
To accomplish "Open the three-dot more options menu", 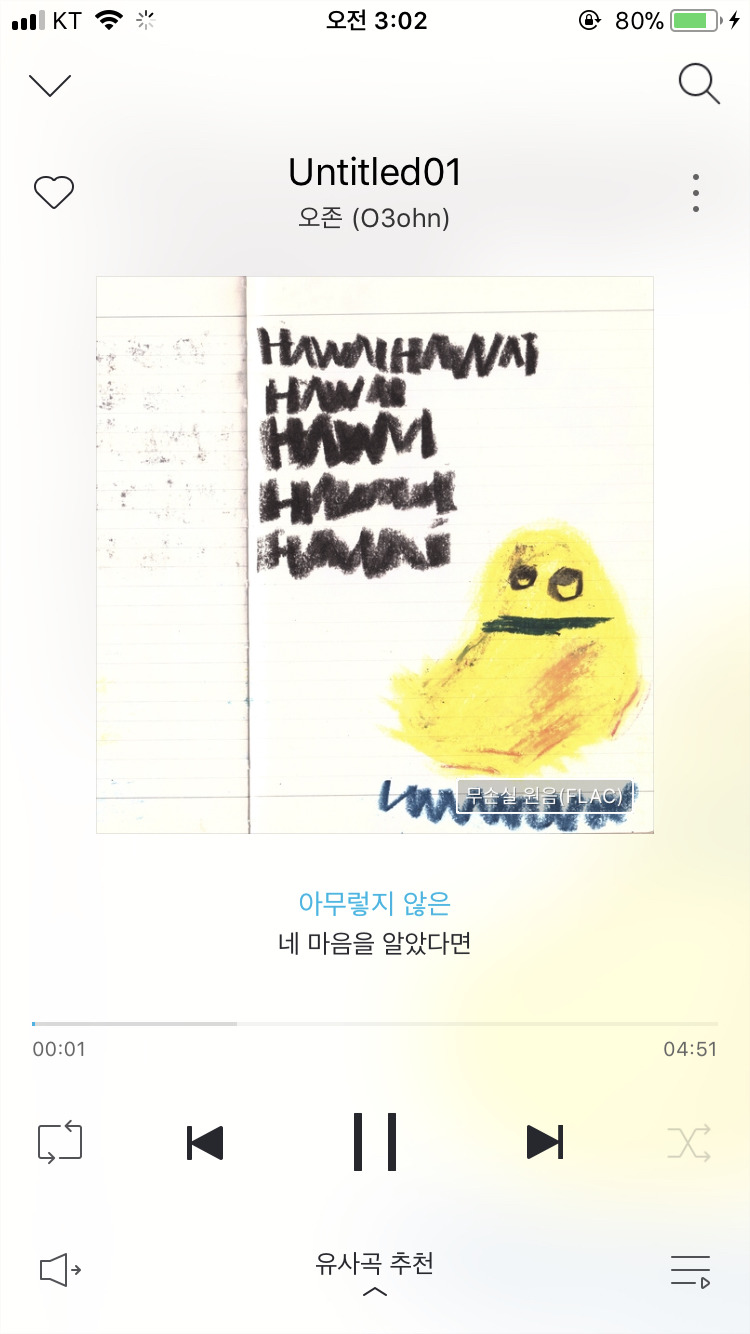I will coord(696,192).
